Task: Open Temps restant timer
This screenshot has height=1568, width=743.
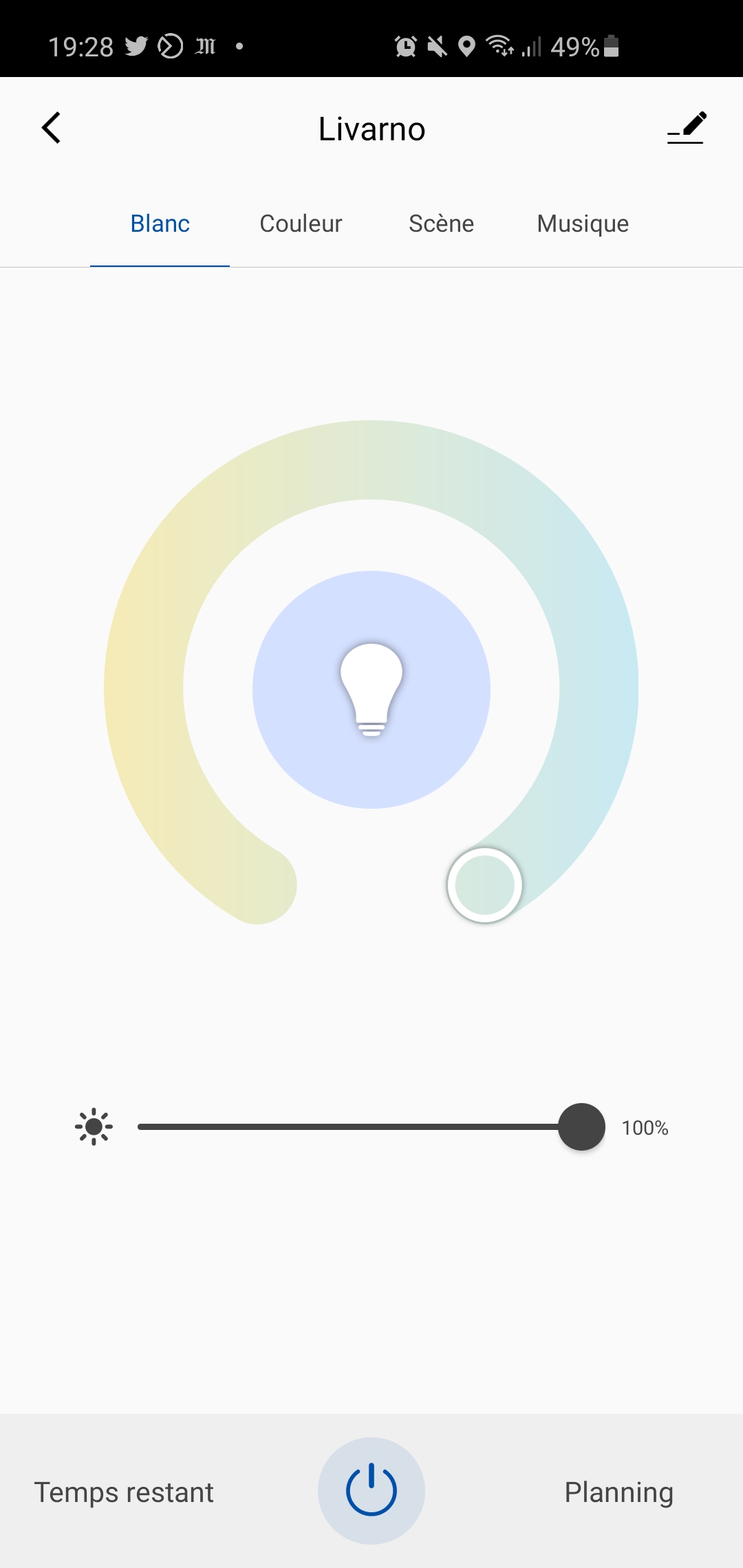Action: pyautogui.click(x=124, y=1492)
